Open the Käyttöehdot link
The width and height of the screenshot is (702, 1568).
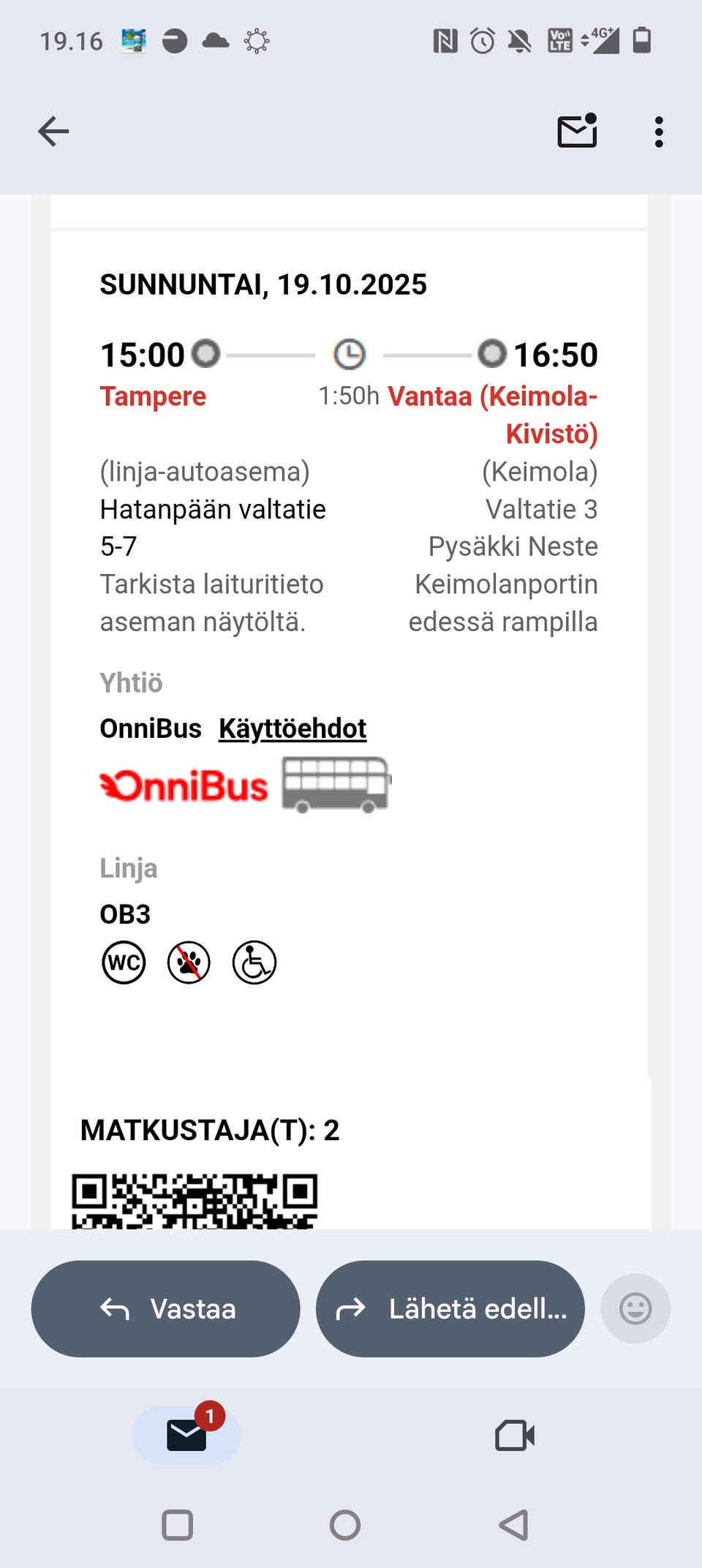point(292,728)
